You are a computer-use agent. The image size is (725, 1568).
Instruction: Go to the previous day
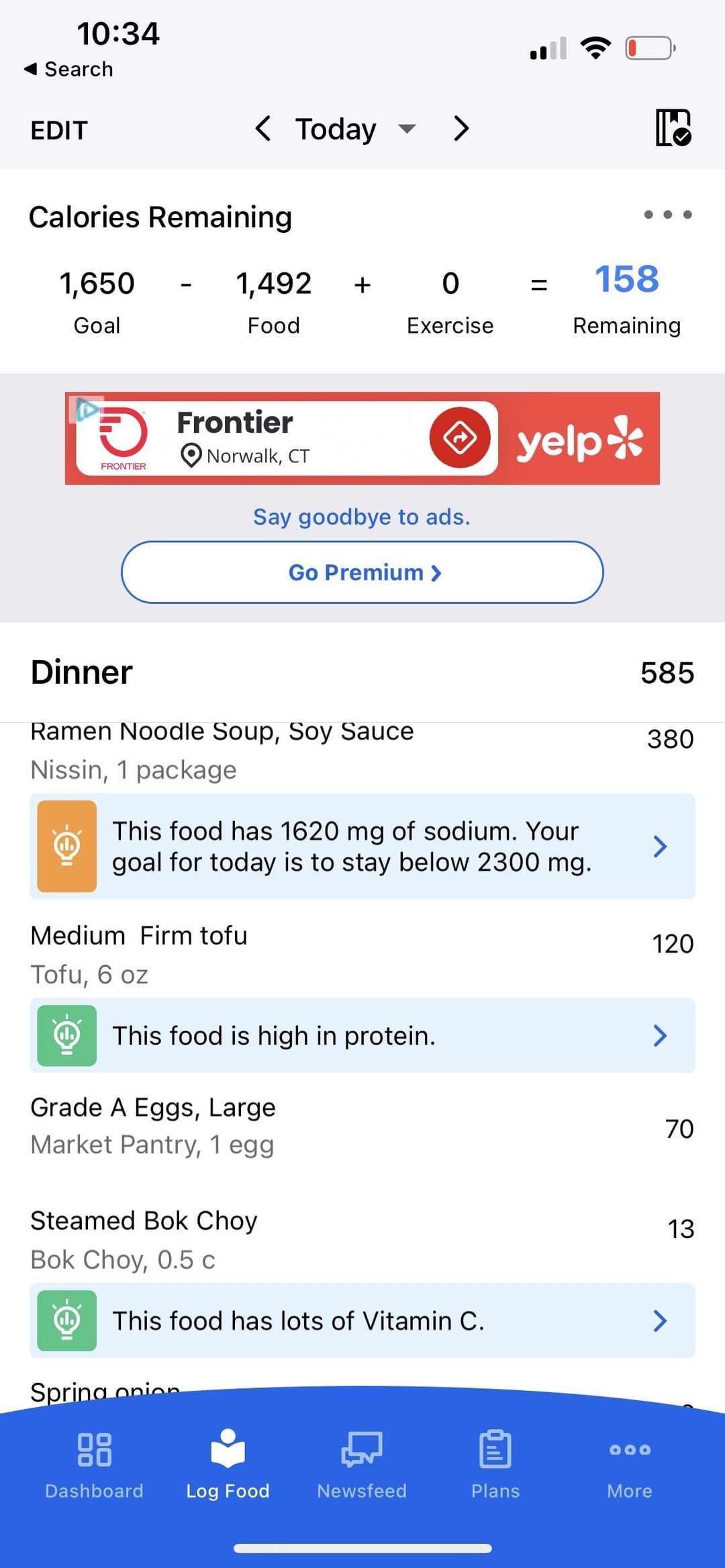coord(262,128)
